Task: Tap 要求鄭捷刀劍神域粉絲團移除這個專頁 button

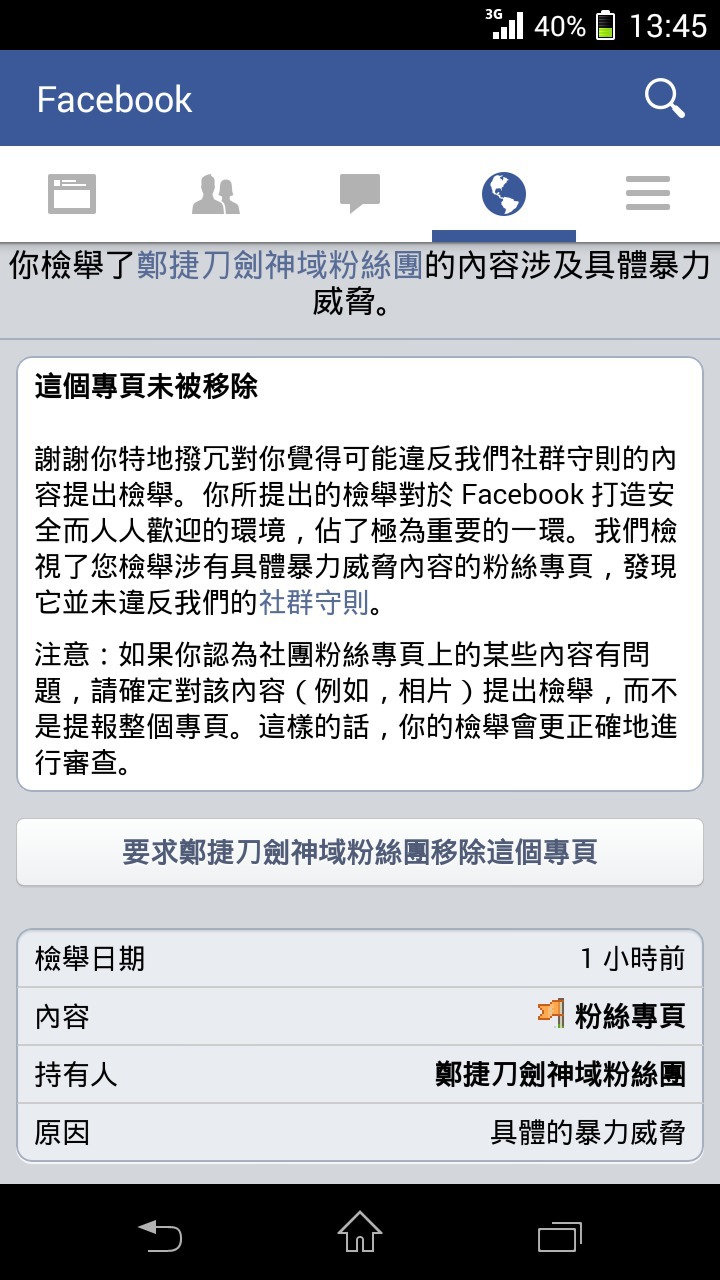Action: (x=360, y=852)
